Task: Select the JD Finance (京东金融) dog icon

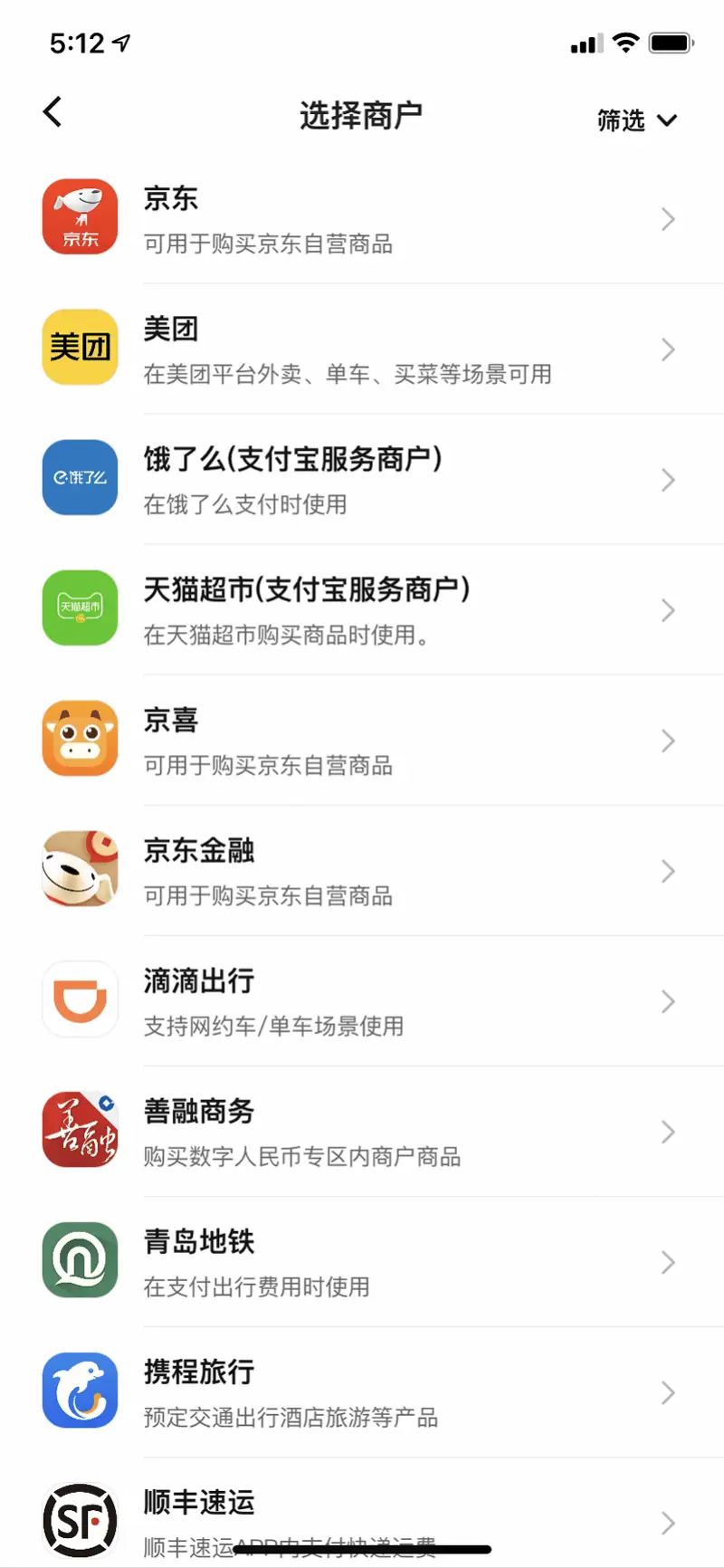Action: pyautogui.click(x=80, y=870)
